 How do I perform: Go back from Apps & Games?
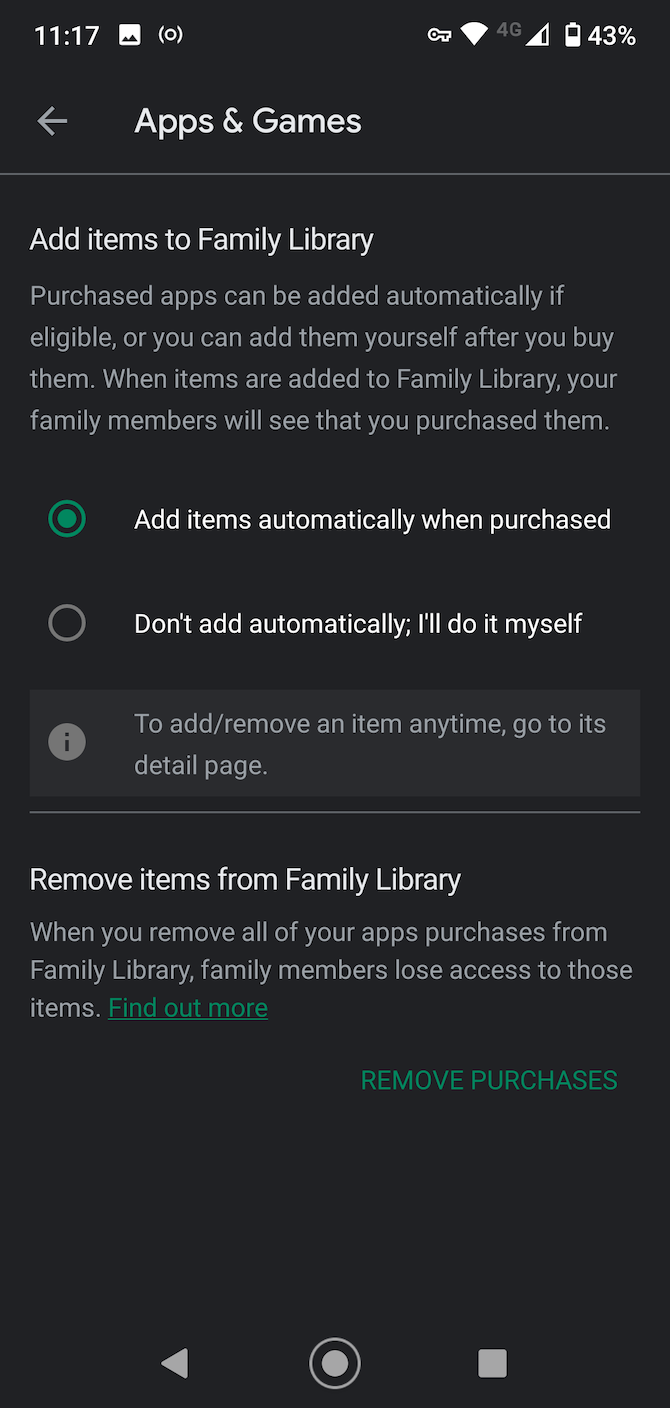[x=52, y=122]
